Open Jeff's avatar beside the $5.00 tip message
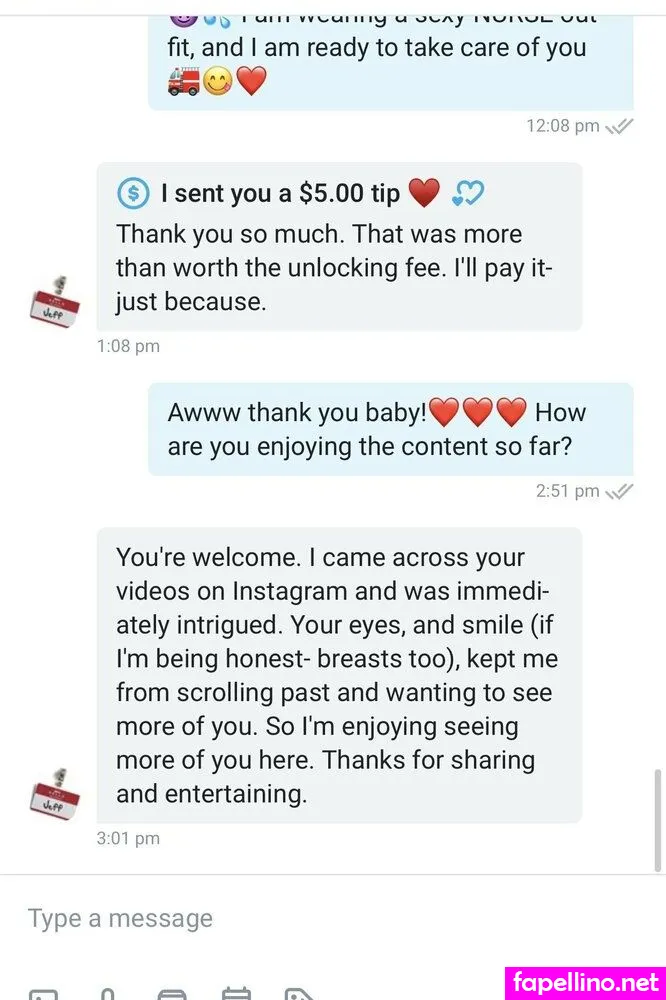The height and width of the screenshot is (1000, 666). click(55, 298)
